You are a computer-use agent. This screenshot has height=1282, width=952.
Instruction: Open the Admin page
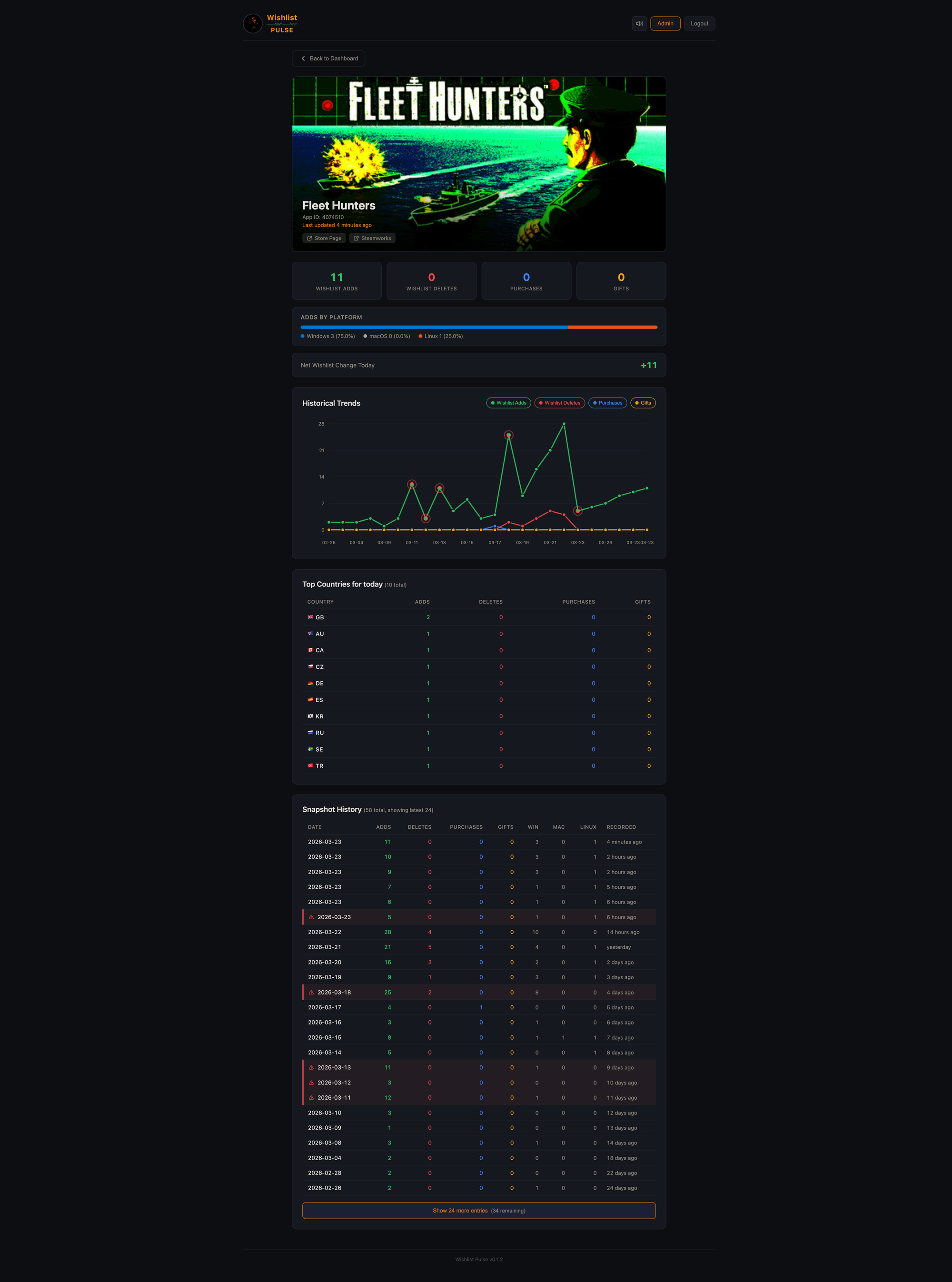coord(665,24)
